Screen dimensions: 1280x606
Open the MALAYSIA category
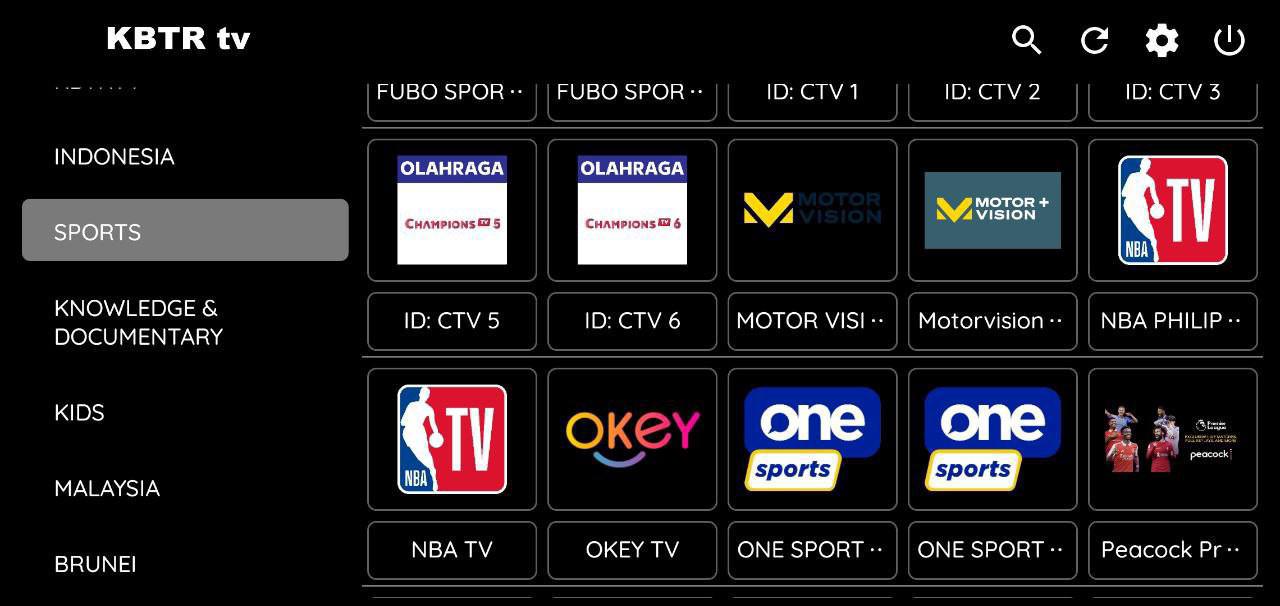(x=107, y=488)
